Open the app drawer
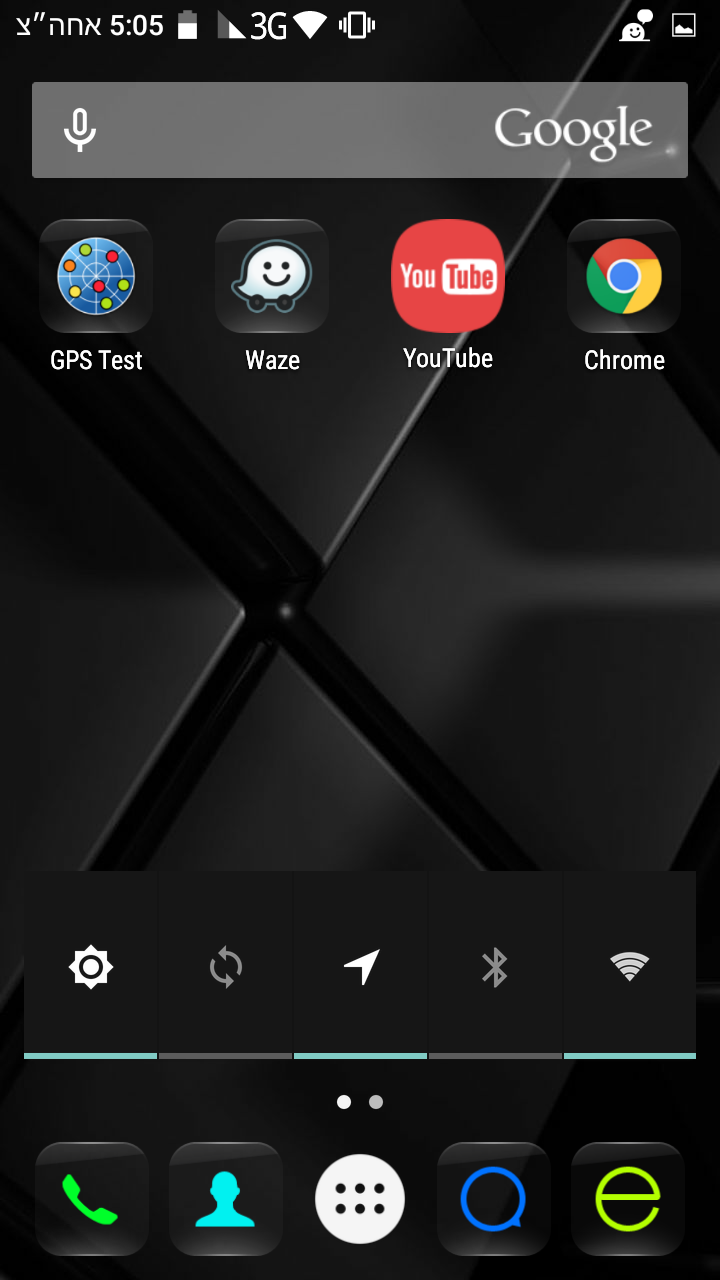 click(360, 1199)
